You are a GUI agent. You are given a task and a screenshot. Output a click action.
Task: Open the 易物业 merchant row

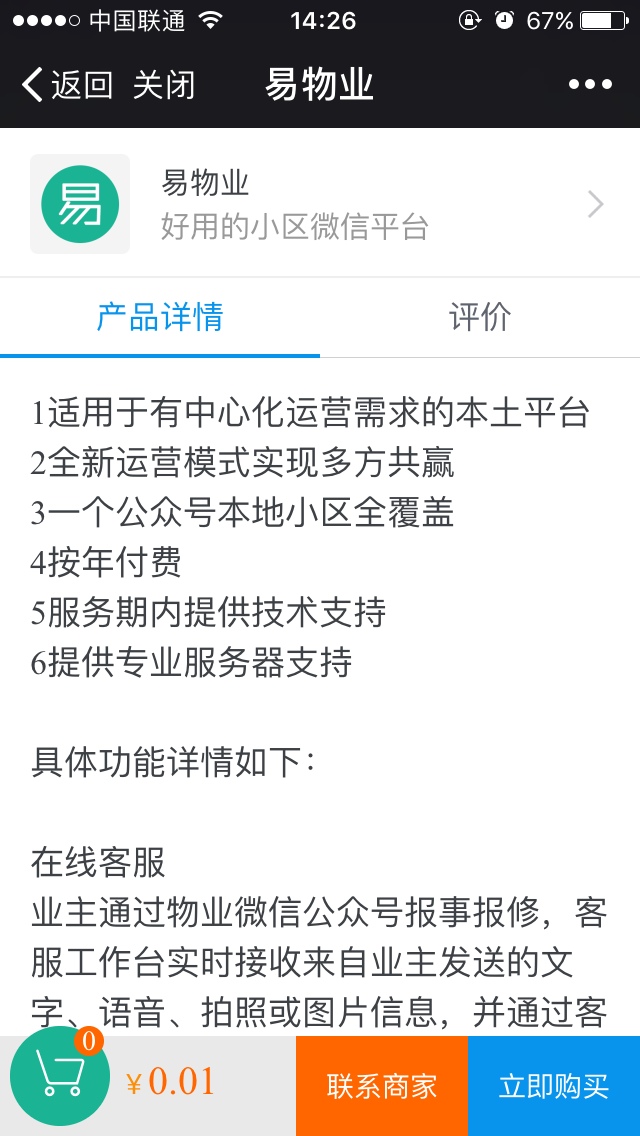(x=320, y=204)
